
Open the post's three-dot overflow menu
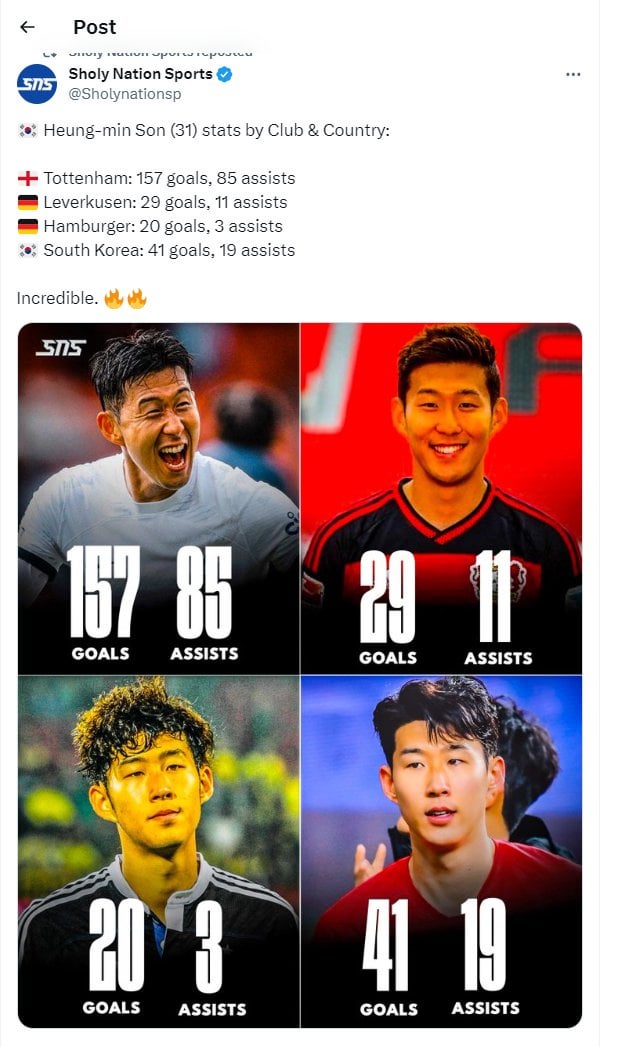coord(573,75)
